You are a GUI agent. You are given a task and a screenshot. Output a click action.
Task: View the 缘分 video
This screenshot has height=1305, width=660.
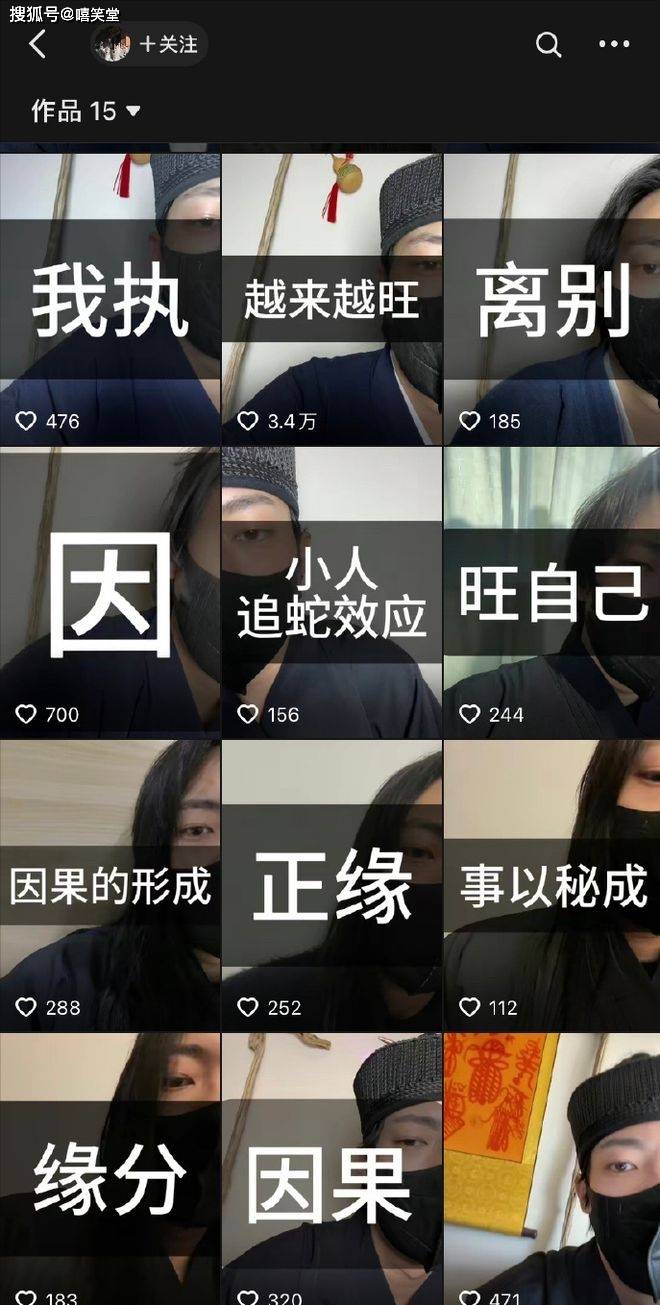pos(110,1170)
